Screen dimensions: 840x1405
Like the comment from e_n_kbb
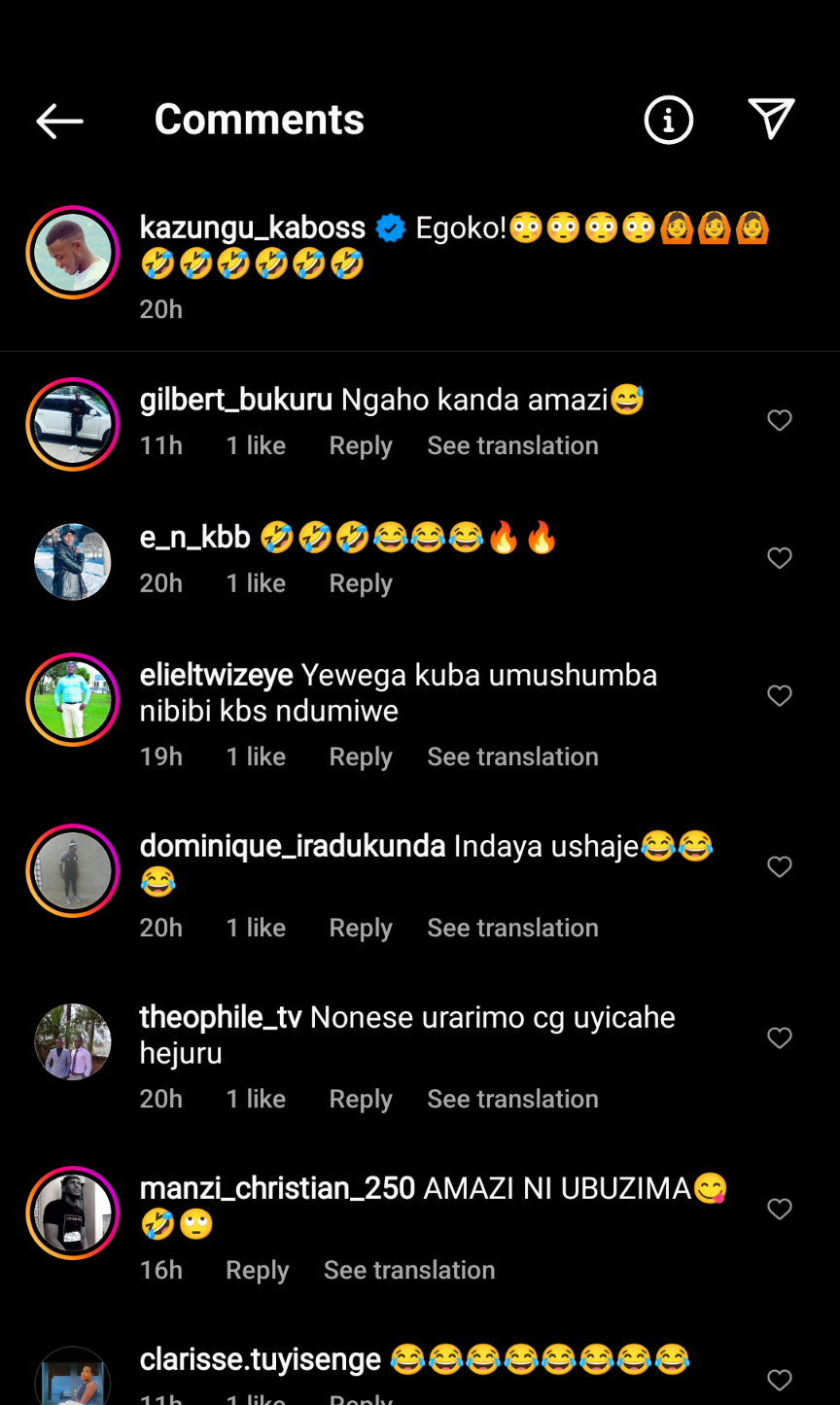pyautogui.click(x=780, y=558)
